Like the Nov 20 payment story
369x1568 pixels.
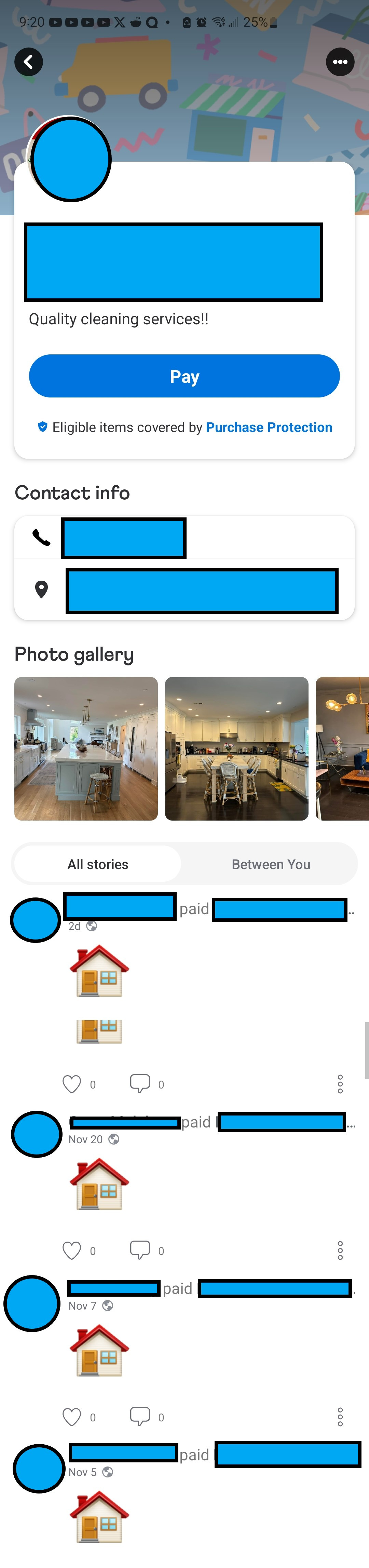(x=72, y=1251)
